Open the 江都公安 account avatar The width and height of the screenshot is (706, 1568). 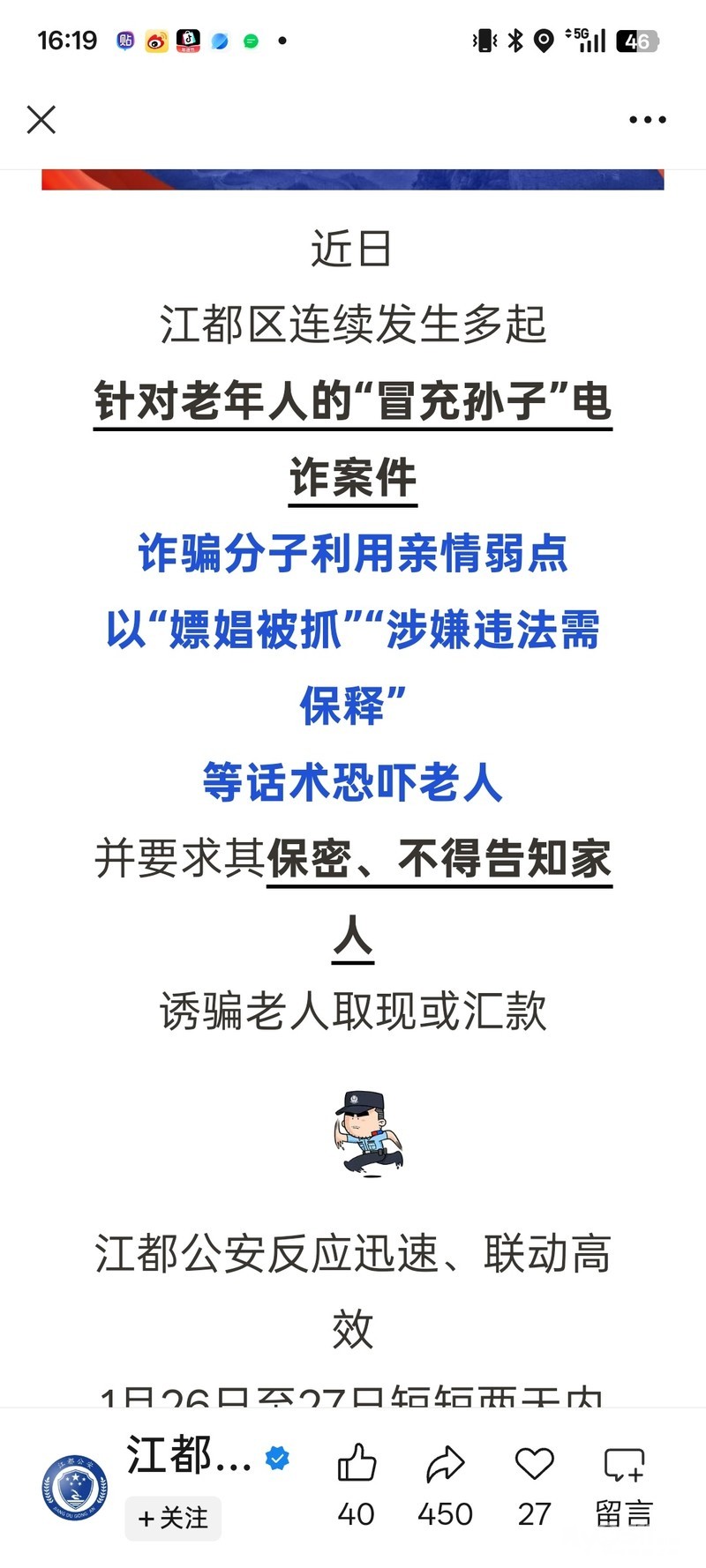(x=75, y=1488)
